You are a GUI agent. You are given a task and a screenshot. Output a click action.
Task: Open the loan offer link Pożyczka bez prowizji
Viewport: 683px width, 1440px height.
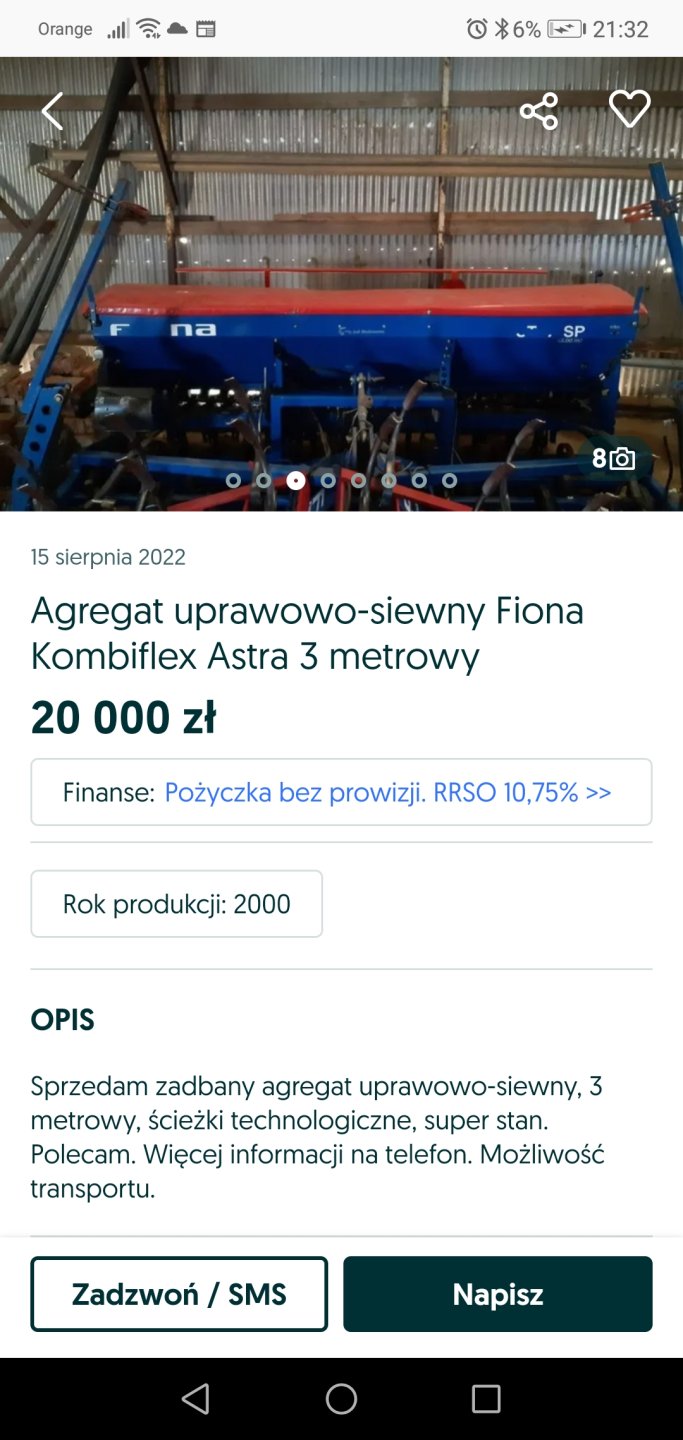[387, 793]
